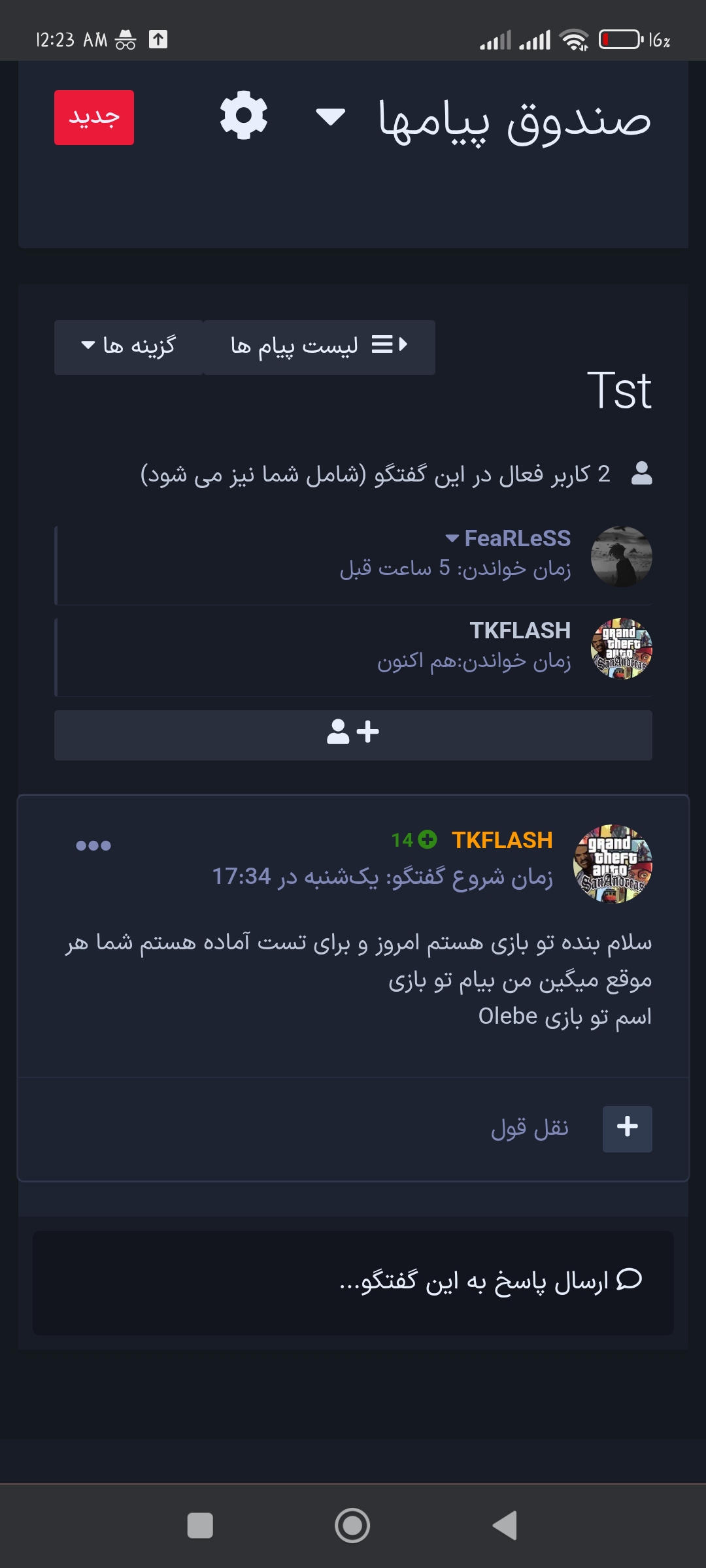This screenshot has height=1568, width=706.
Task: Tap the red جدید new message button
Action: tap(94, 118)
